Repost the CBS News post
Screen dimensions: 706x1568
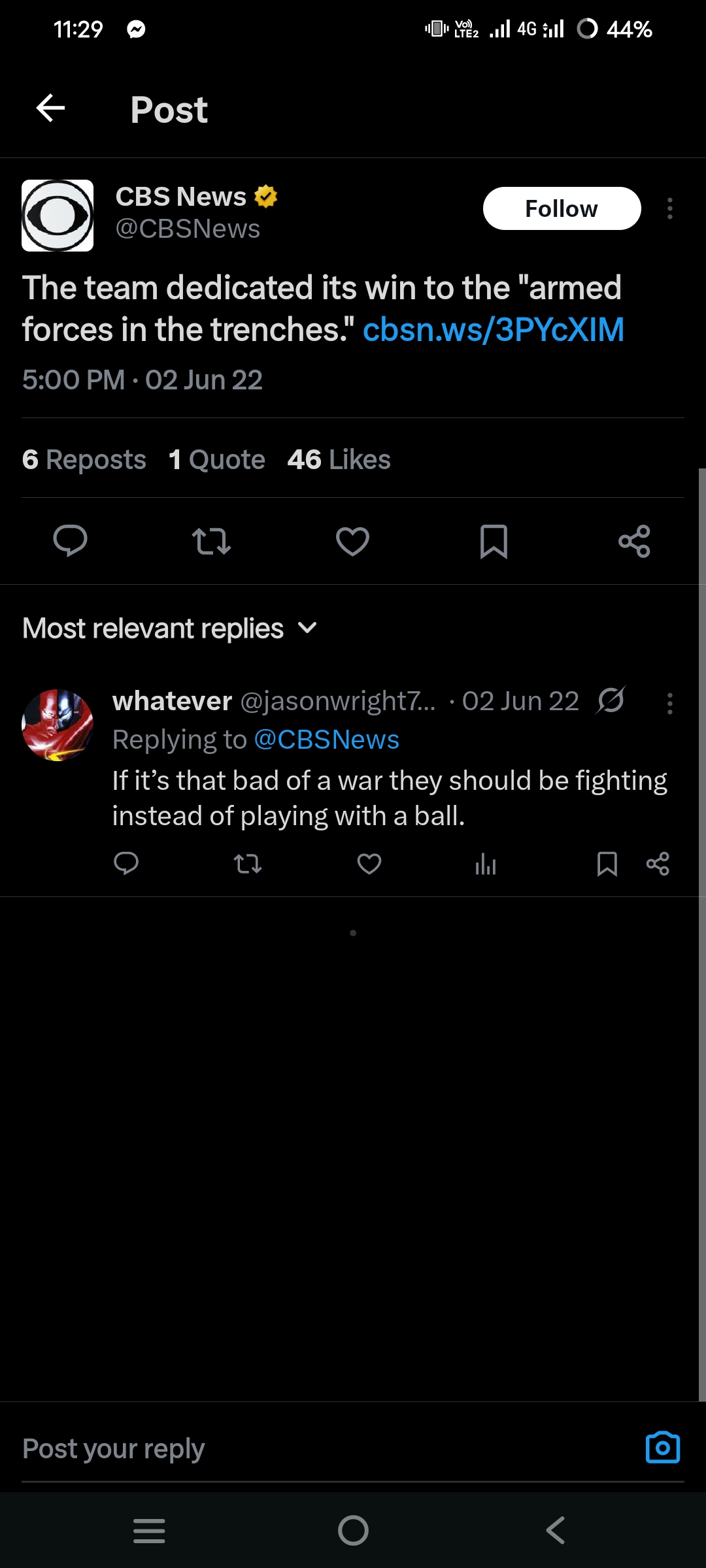click(211, 541)
